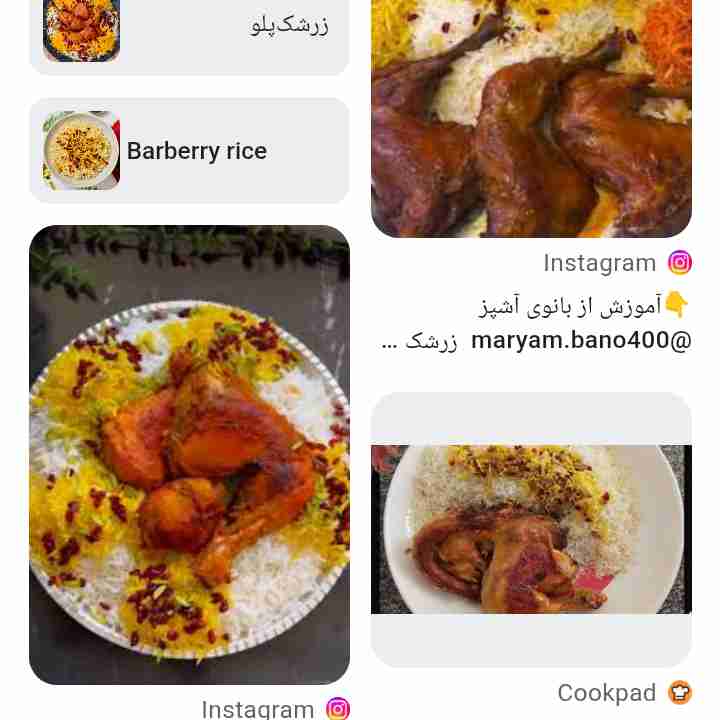Open the زرشک‌پلو related search chip
Screen dimensions: 720x720
tap(189, 28)
